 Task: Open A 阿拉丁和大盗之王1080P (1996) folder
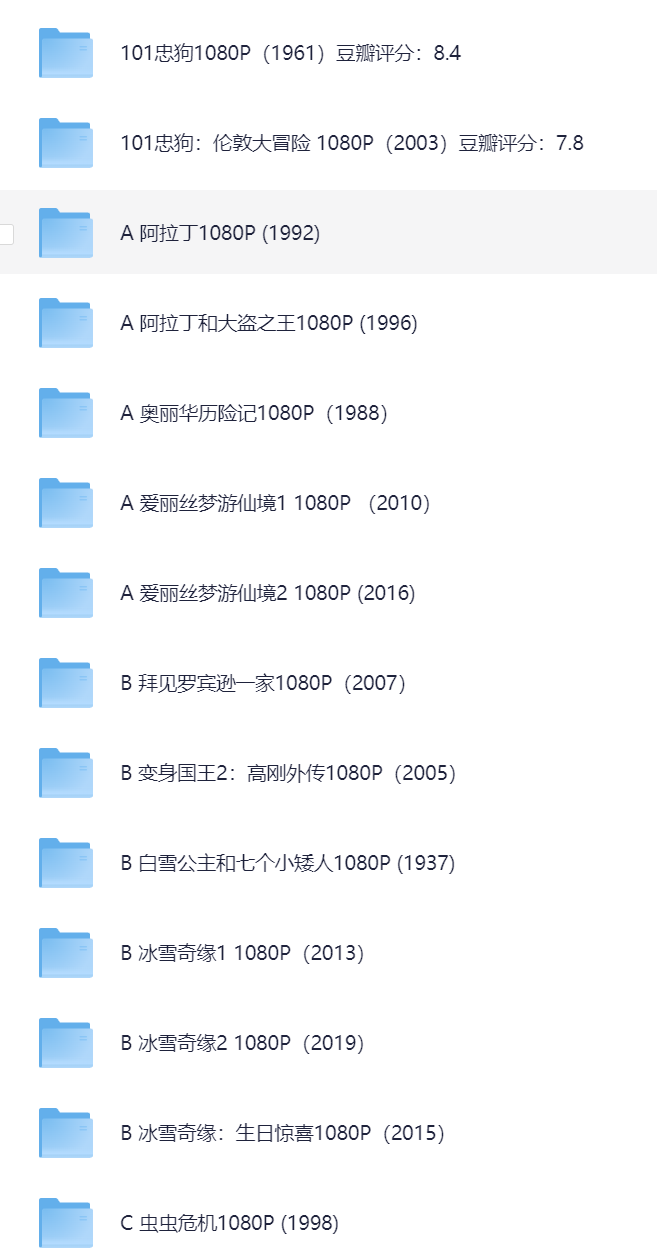[268, 324]
